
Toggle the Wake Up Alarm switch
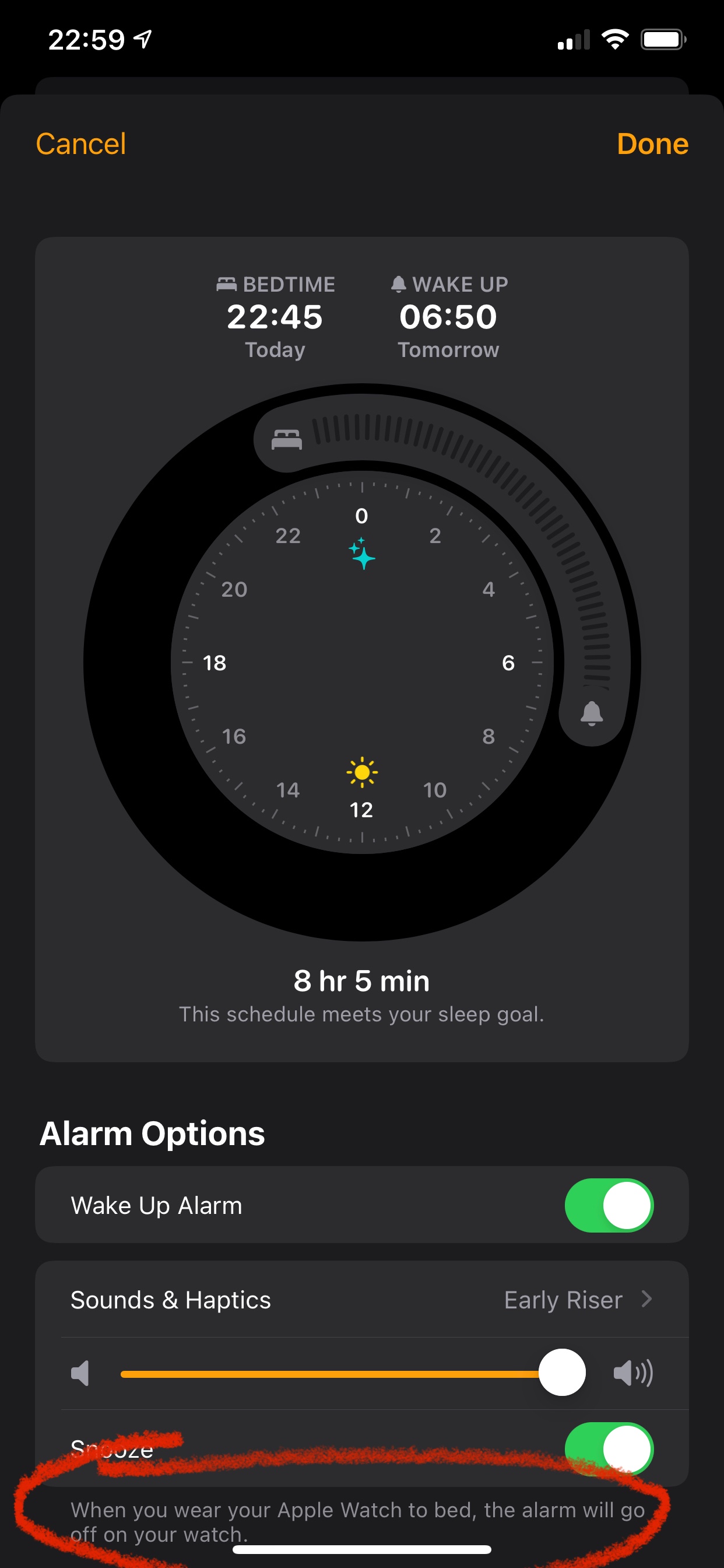pyautogui.click(x=609, y=1205)
